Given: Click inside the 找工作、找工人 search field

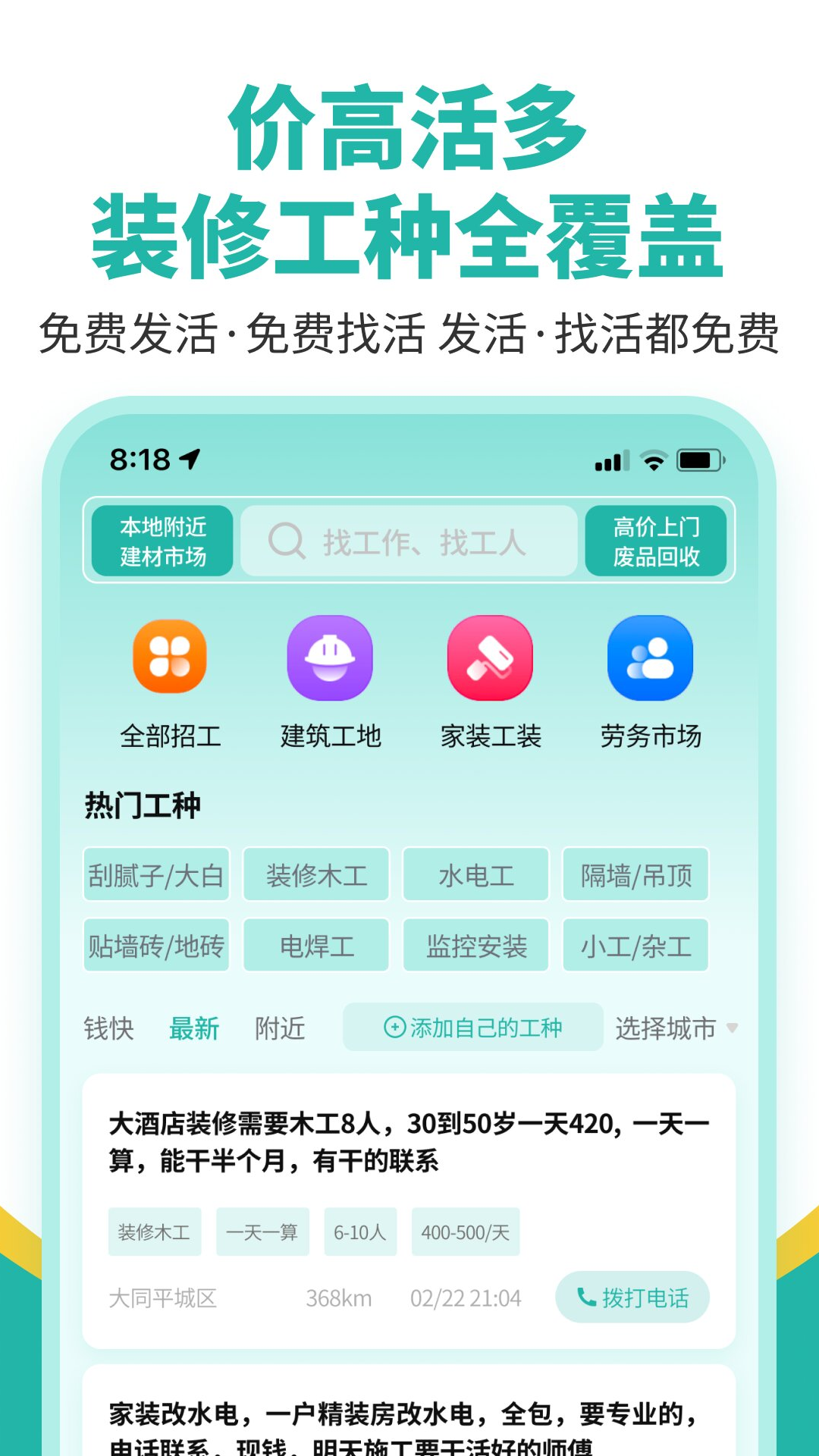Looking at the screenshot, I should tap(425, 540).
